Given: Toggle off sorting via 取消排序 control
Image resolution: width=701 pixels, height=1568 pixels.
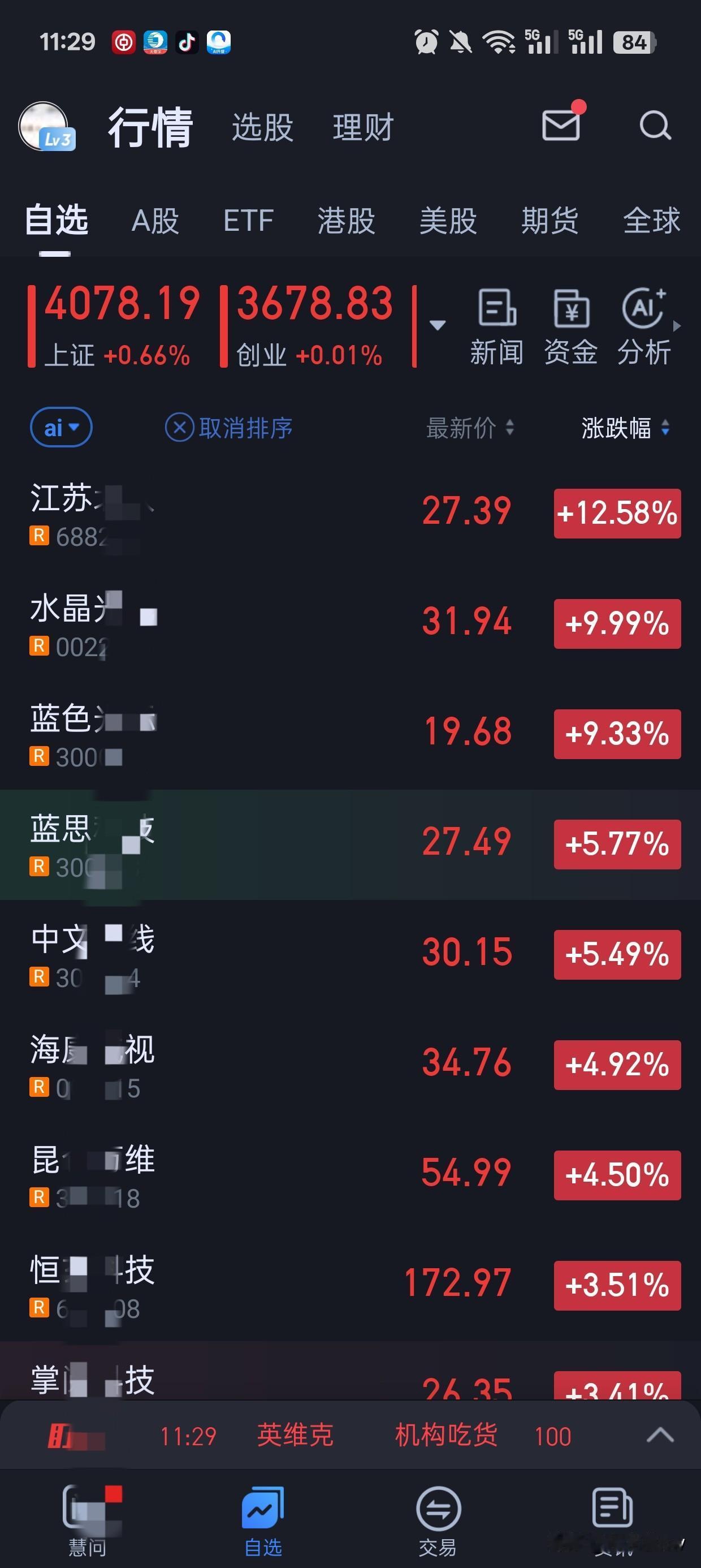Looking at the screenshot, I should tap(228, 428).
